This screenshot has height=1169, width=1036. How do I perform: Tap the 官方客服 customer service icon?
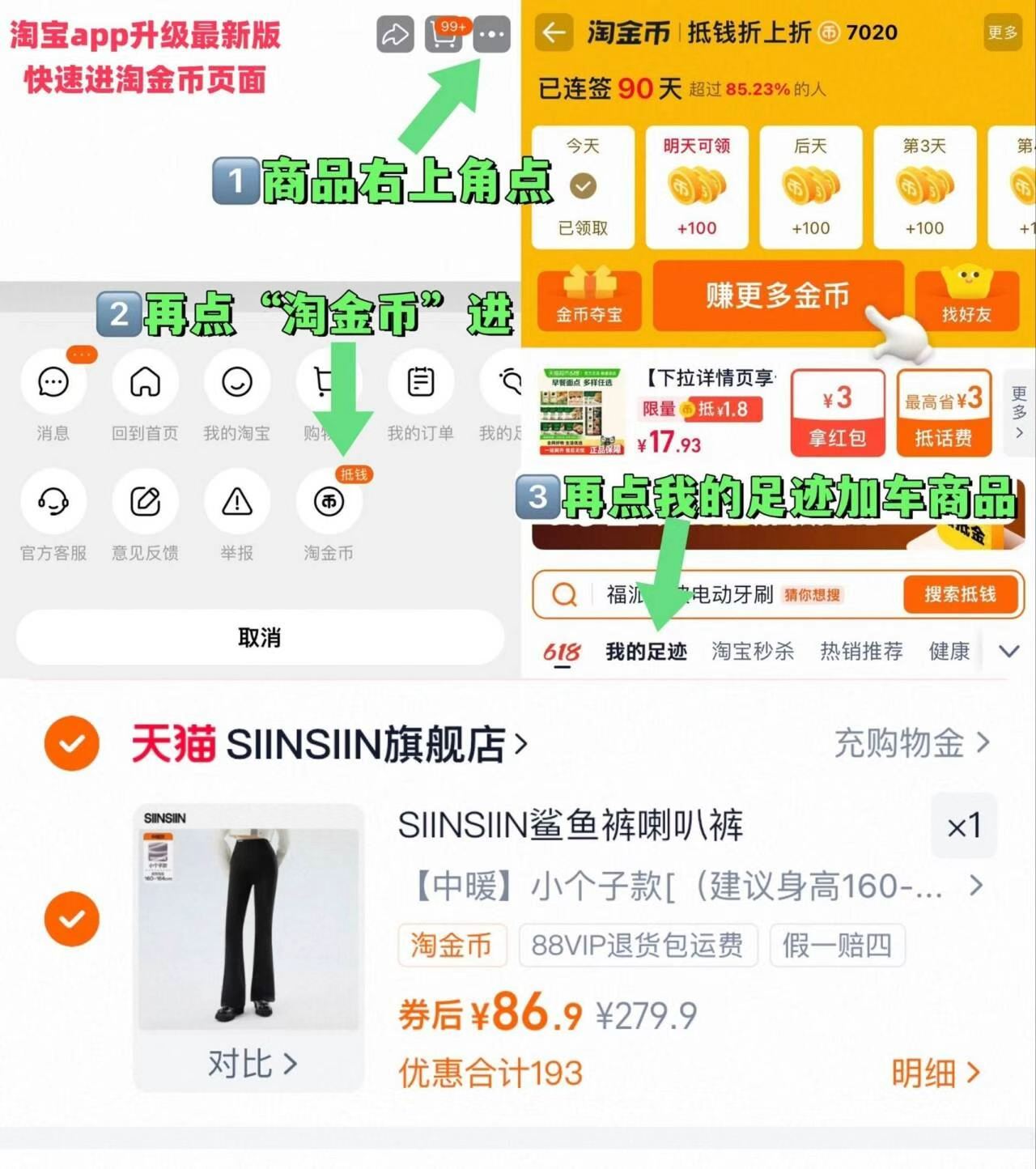click(x=52, y=502)
